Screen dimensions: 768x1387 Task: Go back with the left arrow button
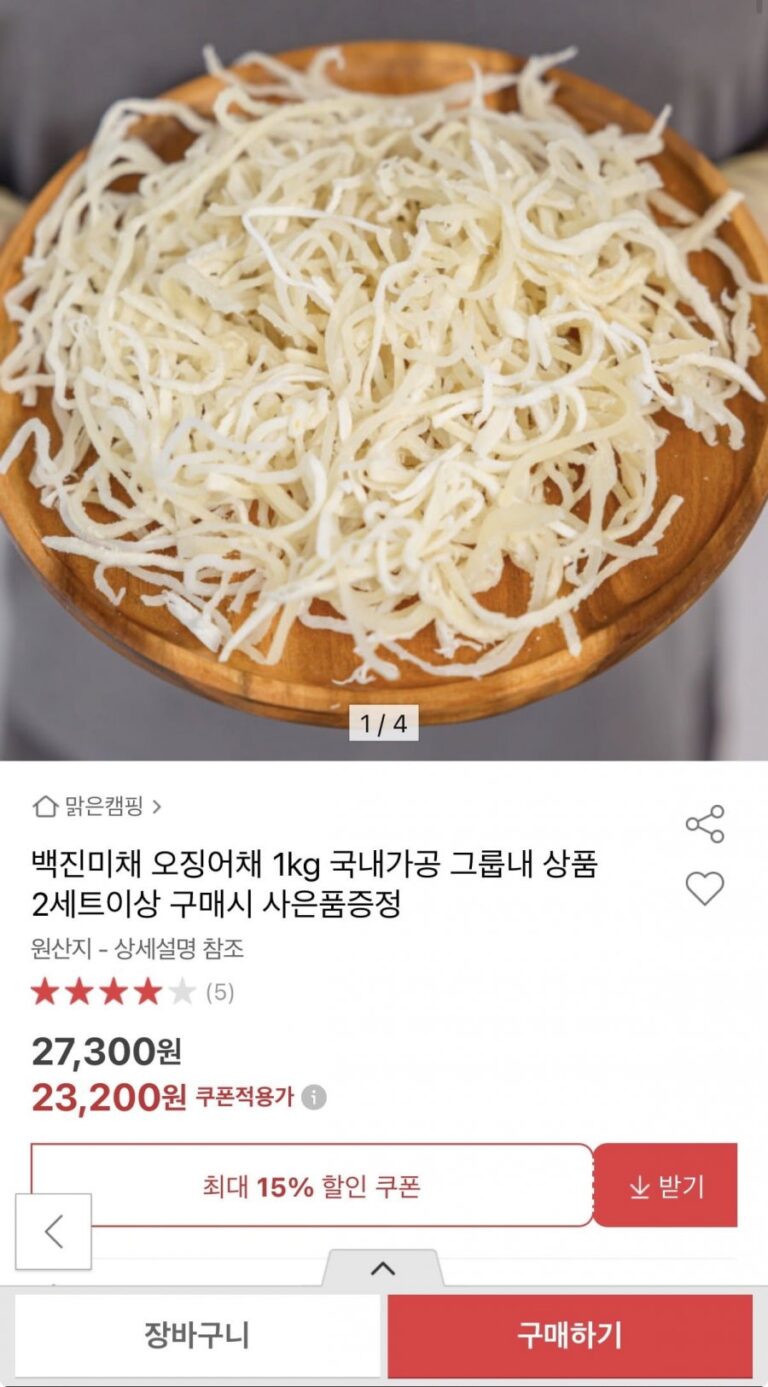tap(54, 1232)
